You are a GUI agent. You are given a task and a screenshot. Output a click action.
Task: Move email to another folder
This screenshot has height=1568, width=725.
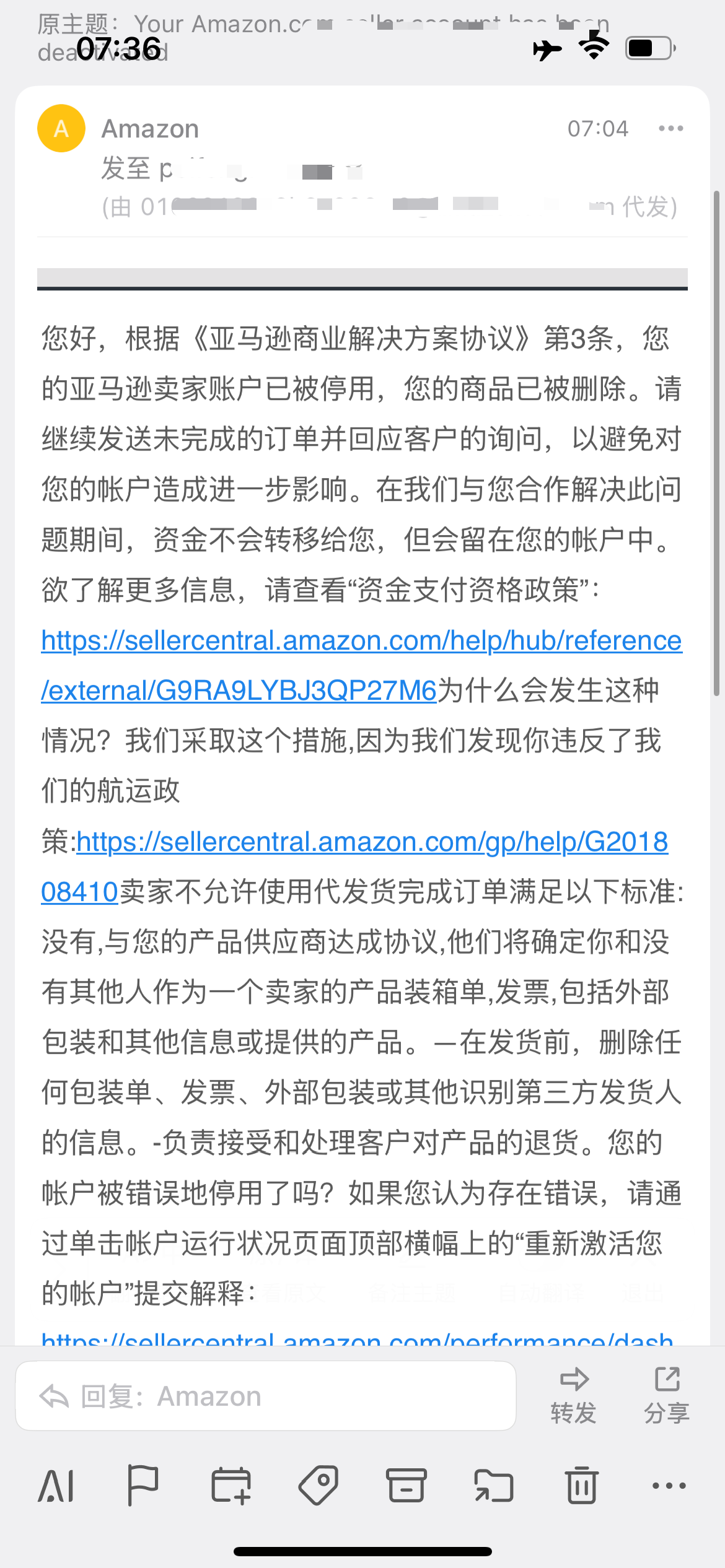pyautogui.click(x=494, y=1486)
